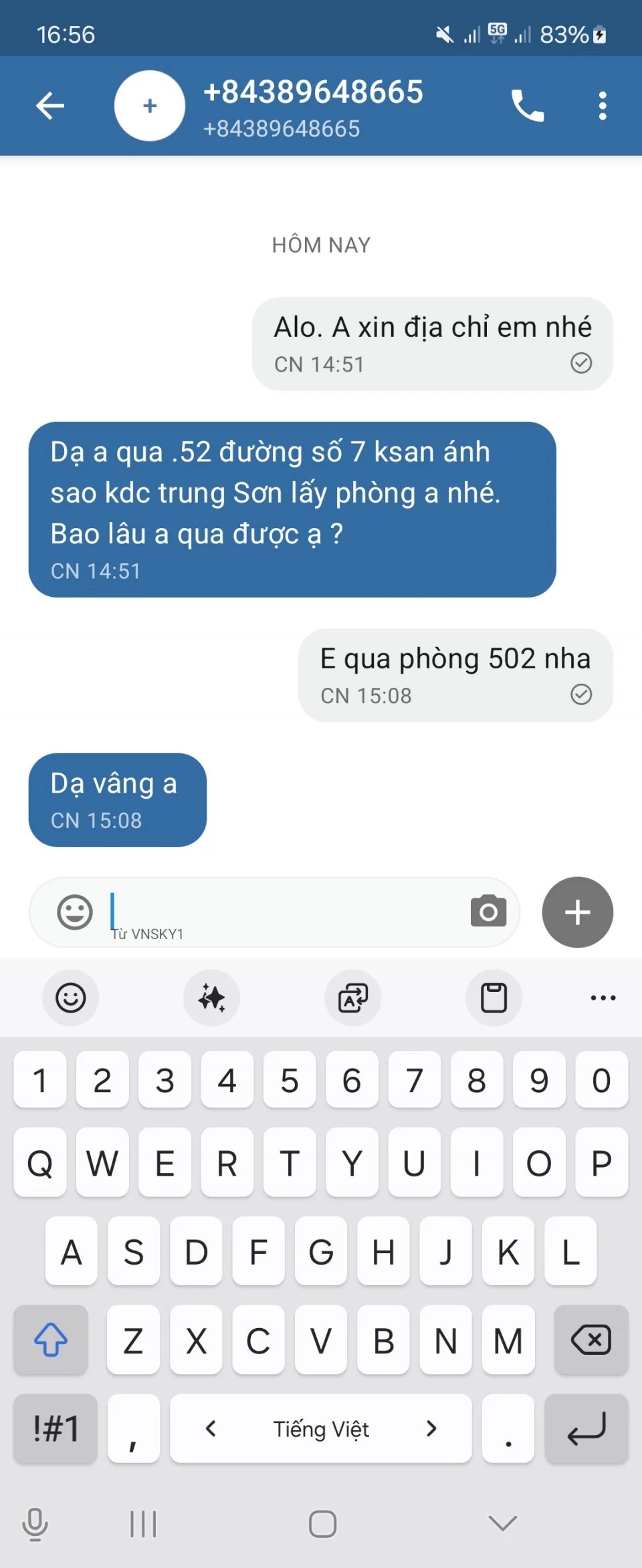Open the attachments plus button

577,912
